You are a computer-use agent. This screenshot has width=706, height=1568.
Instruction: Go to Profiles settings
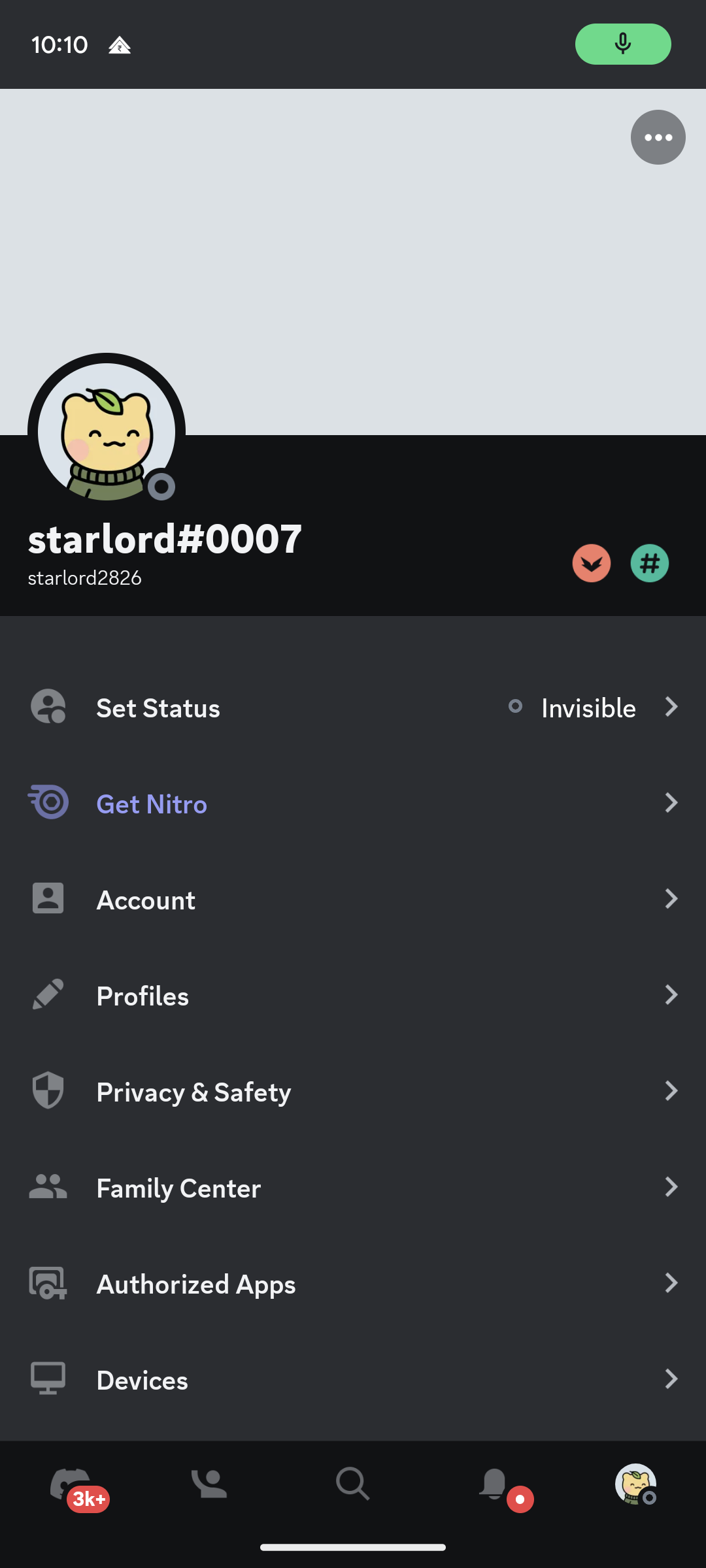pos(353,996)
